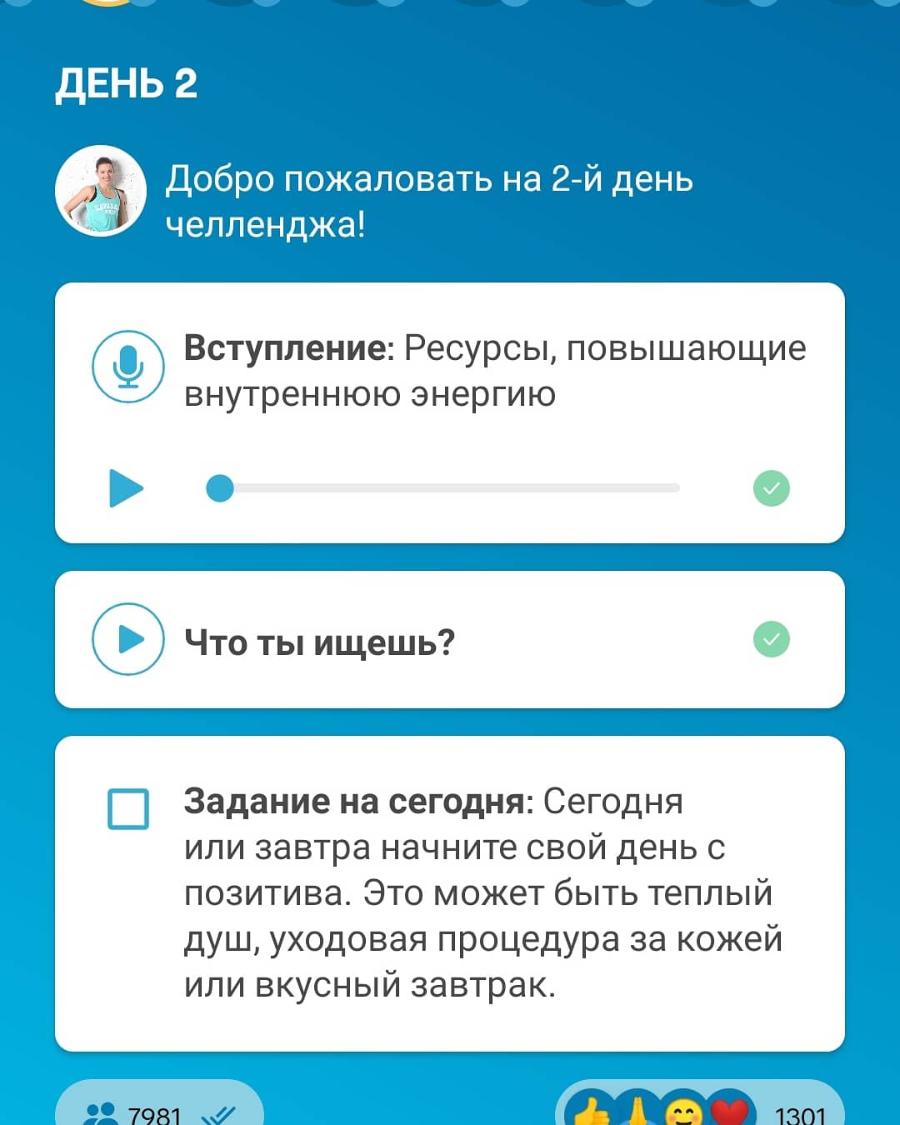Open the trainer's profile avatar
This screenshot has height=1125, width=900.
100,192
